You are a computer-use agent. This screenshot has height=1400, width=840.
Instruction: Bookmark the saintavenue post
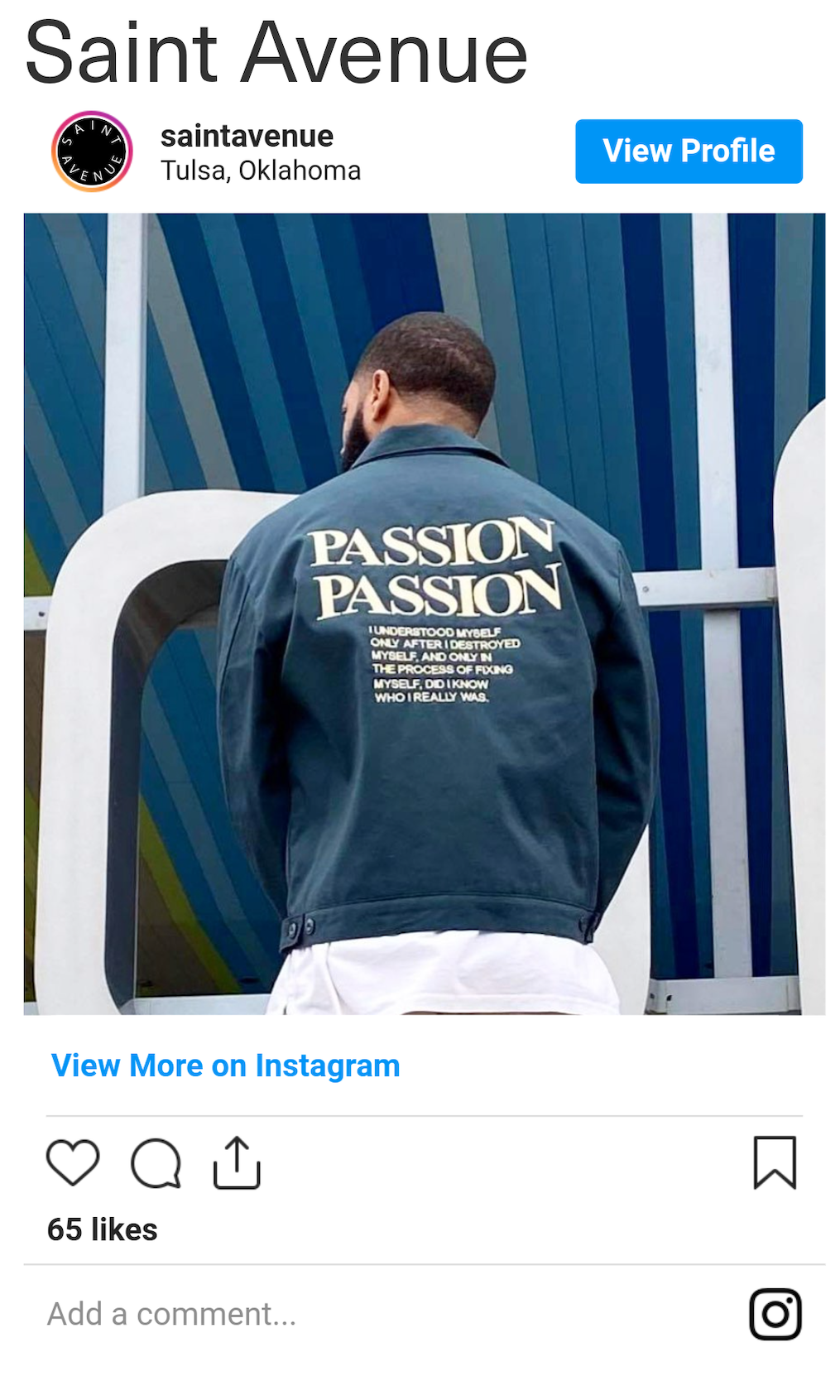[x=775, y=1162]
